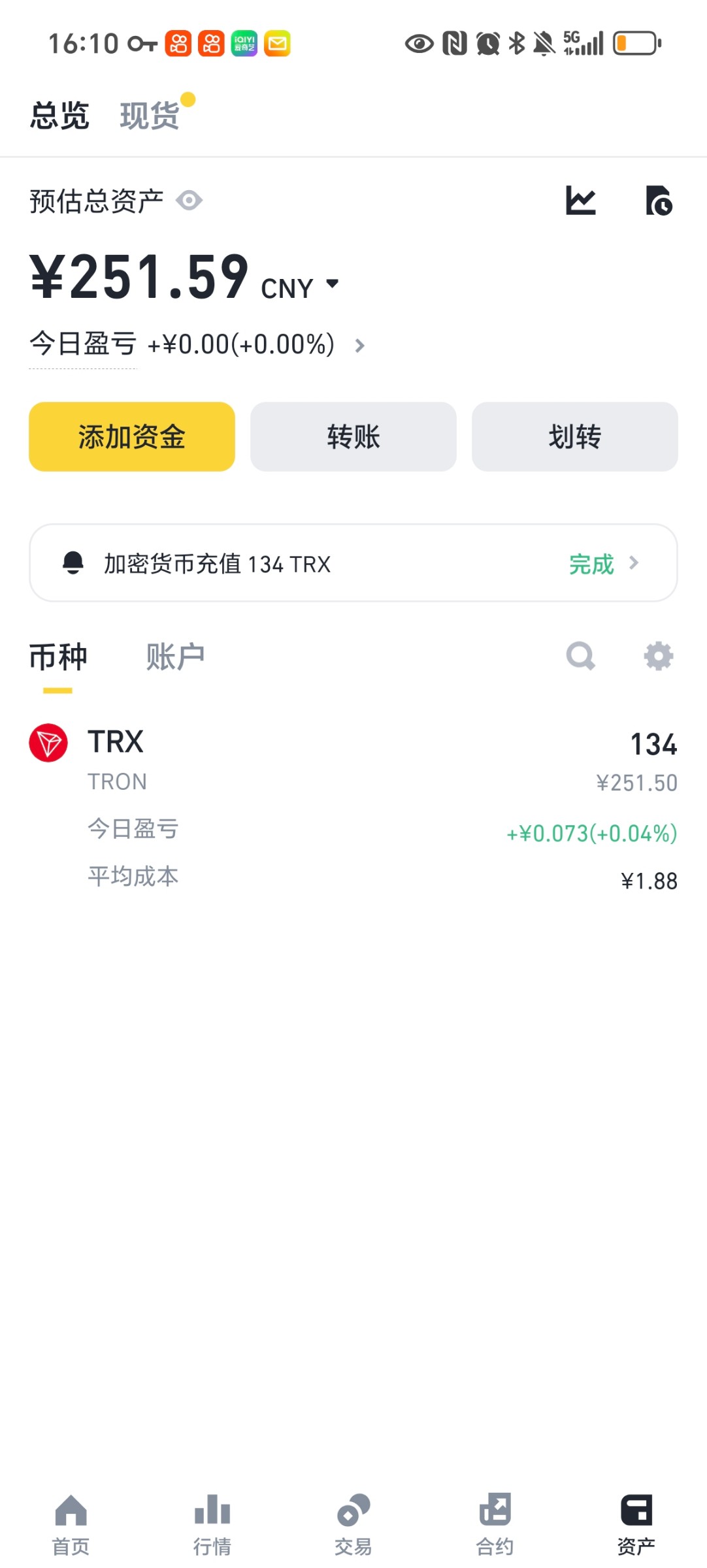Open the CNY currency dropdown
Viewport: 707px width, 1568px height.
pos(300,286)
